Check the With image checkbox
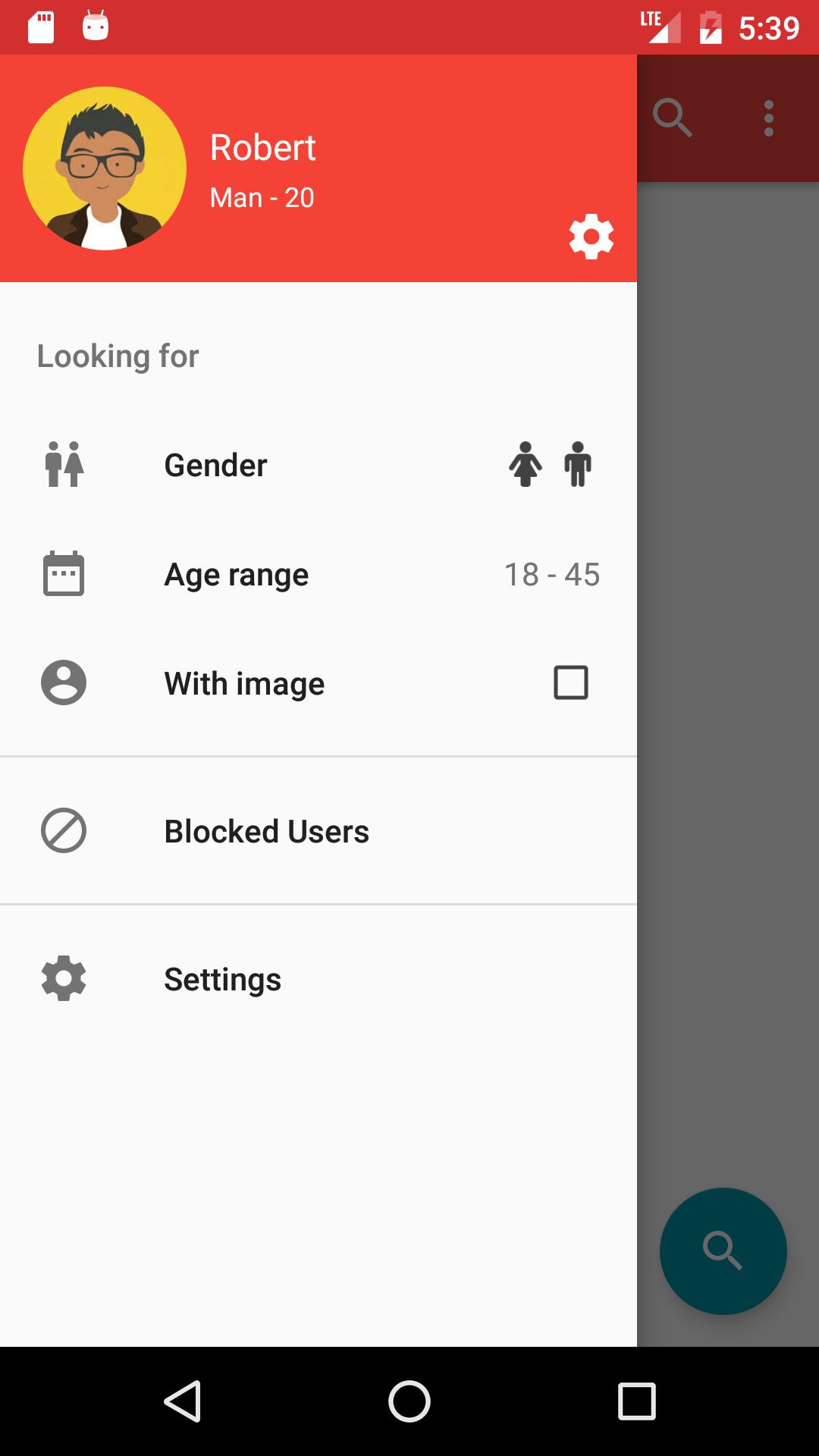The height and width of the screenshot is (1456, 819). coord(571,682)
